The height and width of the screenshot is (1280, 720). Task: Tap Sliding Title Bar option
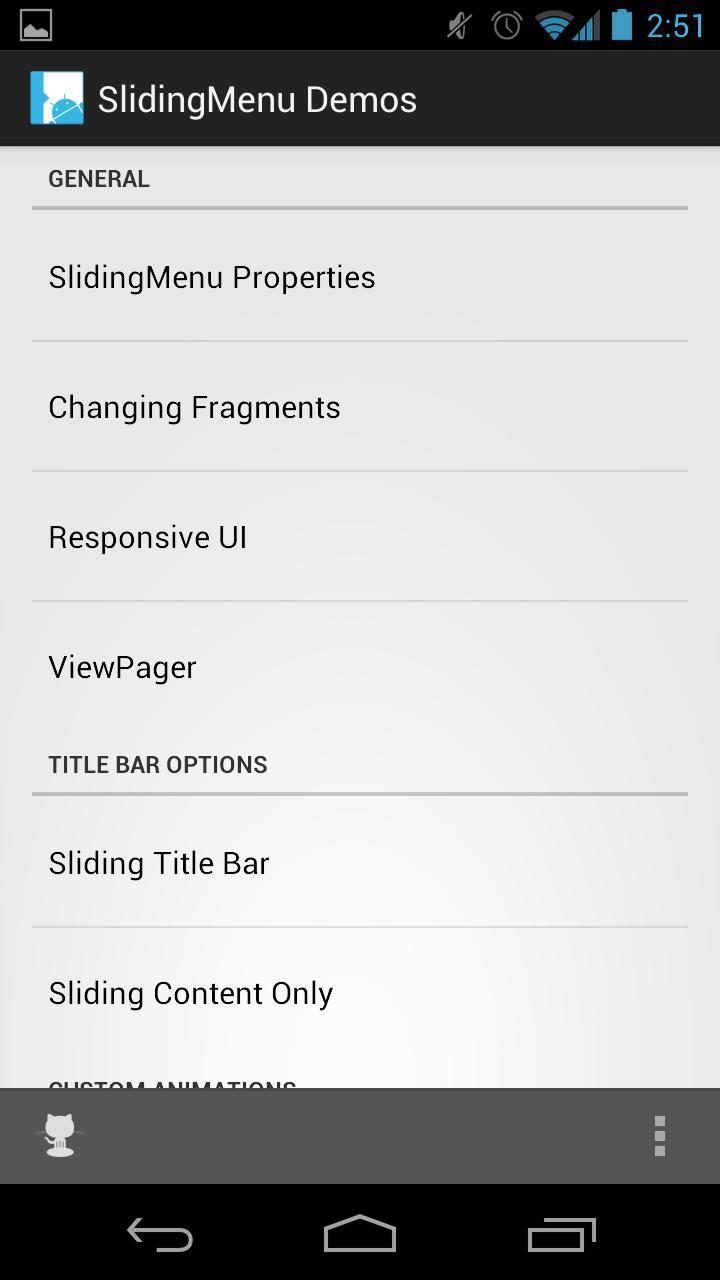click(x=158, y=863)
